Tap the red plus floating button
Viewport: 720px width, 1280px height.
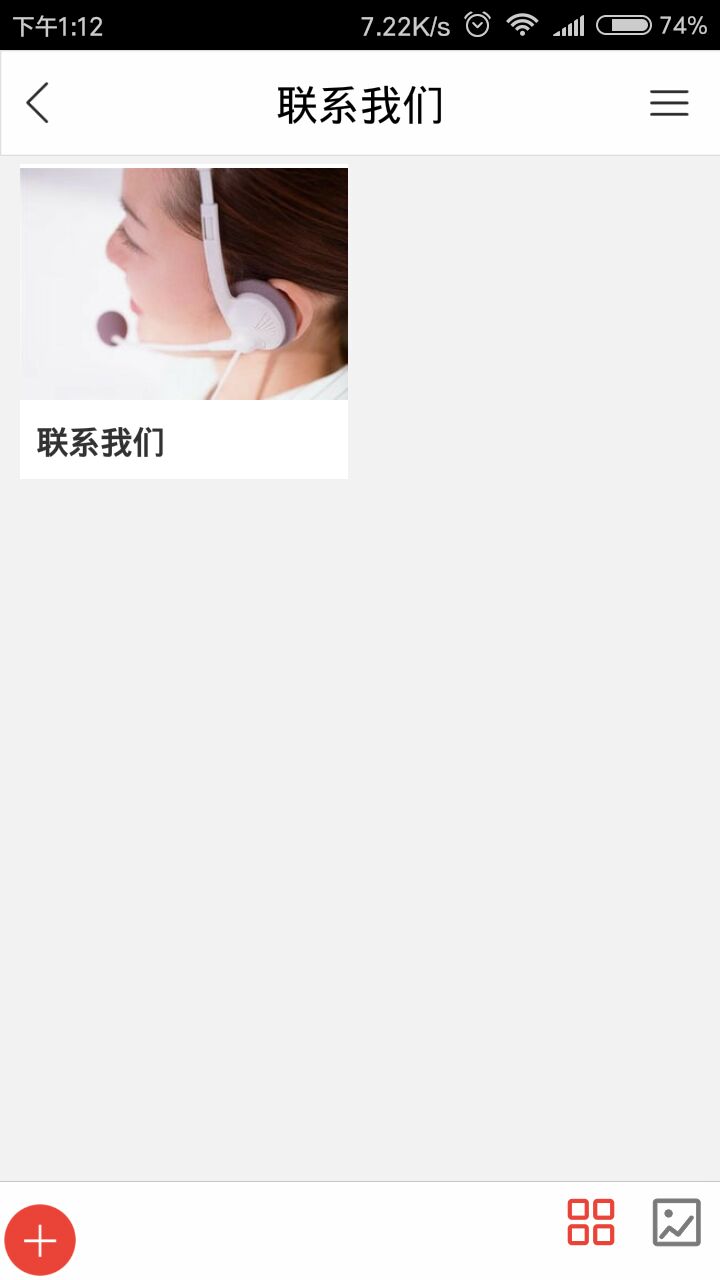pyautogui.click(x=40, y=1241)
